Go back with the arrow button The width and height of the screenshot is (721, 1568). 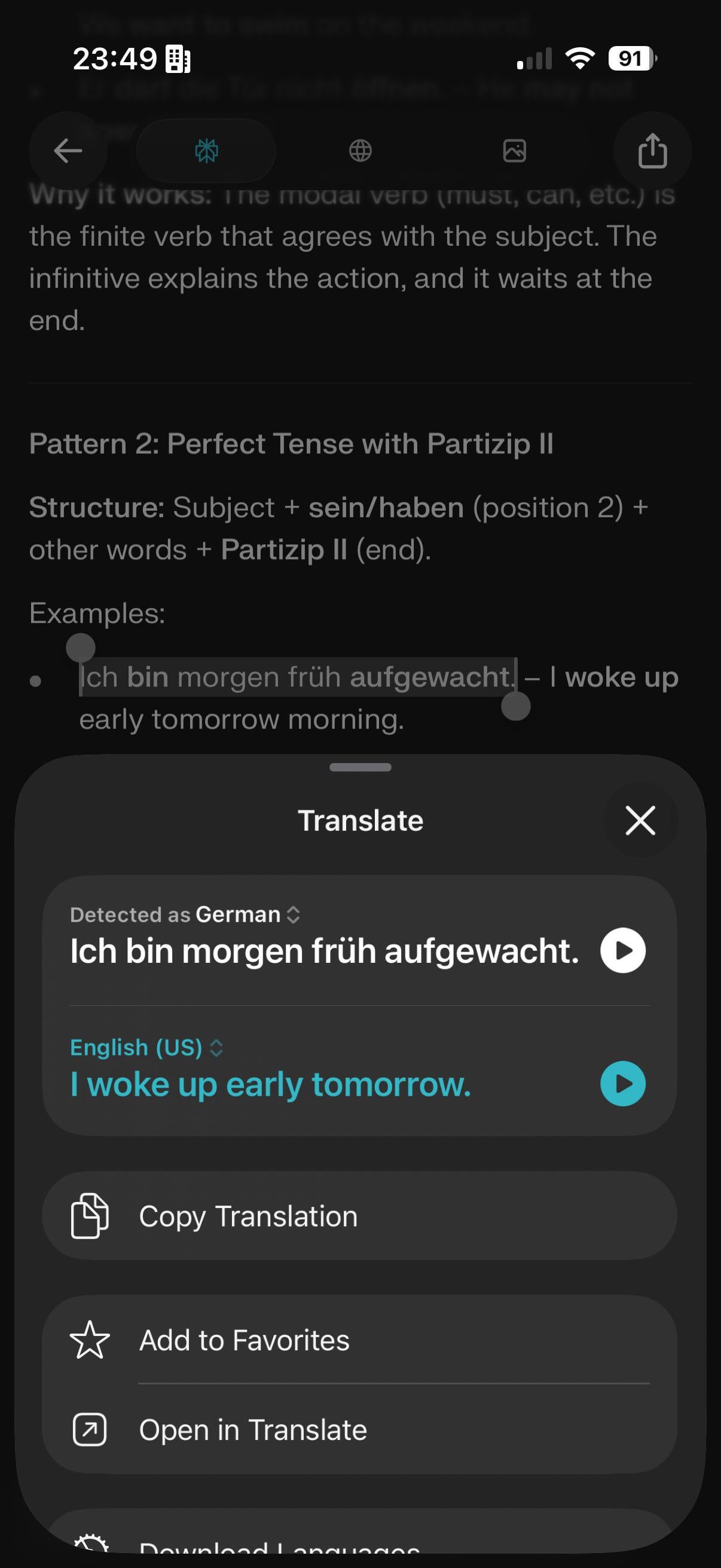pos(68,150)
